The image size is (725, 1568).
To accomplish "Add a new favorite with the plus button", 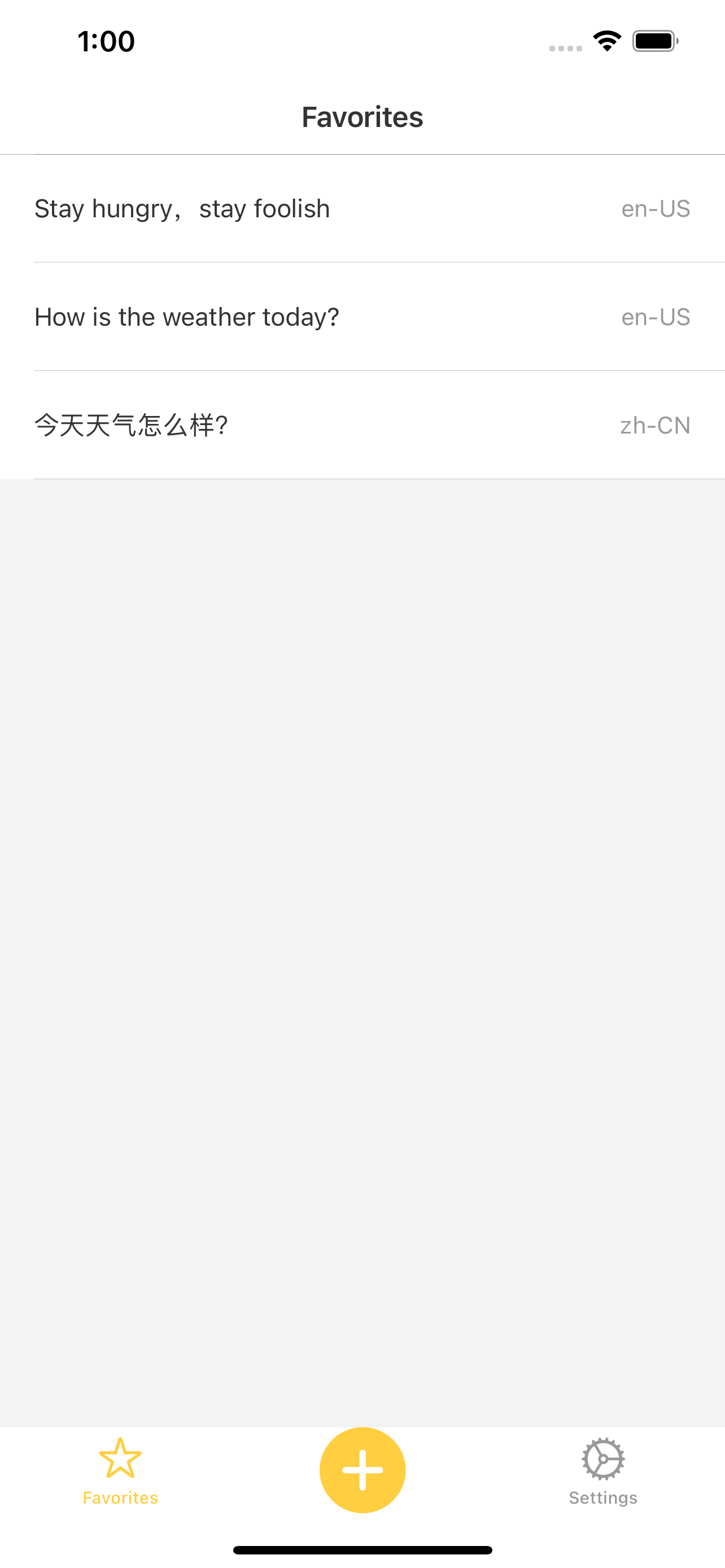I will 362,1469.
